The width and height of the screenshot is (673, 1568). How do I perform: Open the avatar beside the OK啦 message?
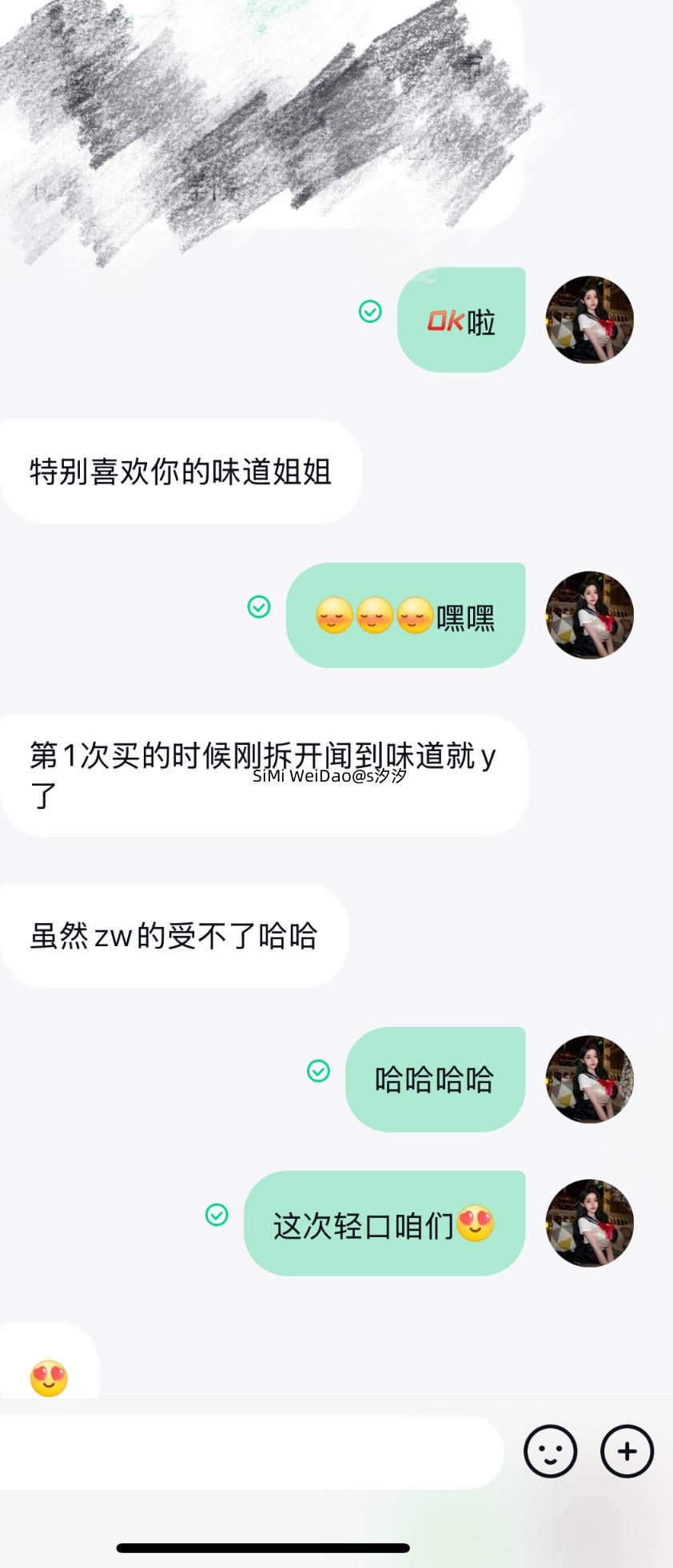(590, 320)
